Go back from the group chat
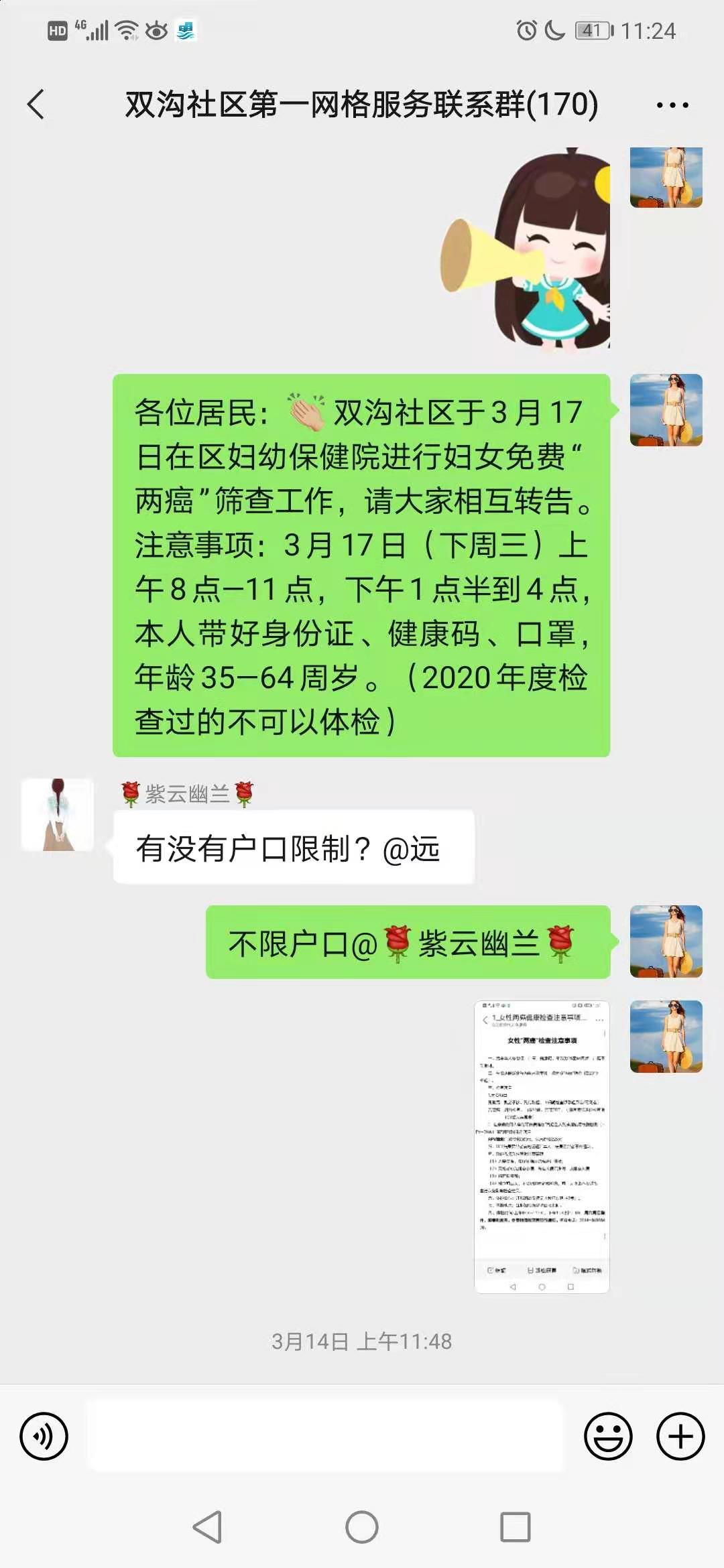 click(x=36, y=105)
